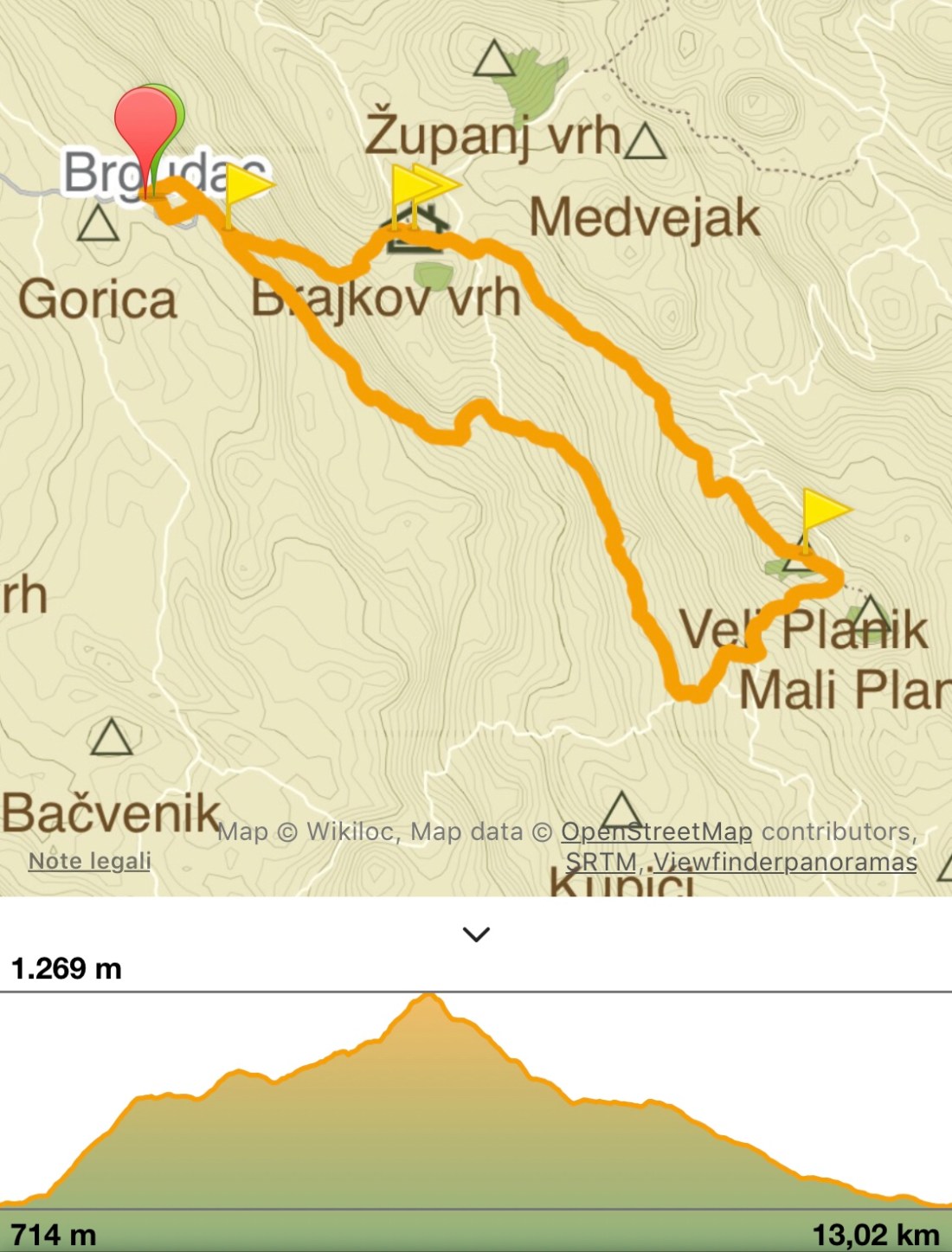
Task: Open the Note legali link
Action: point(89,861)
